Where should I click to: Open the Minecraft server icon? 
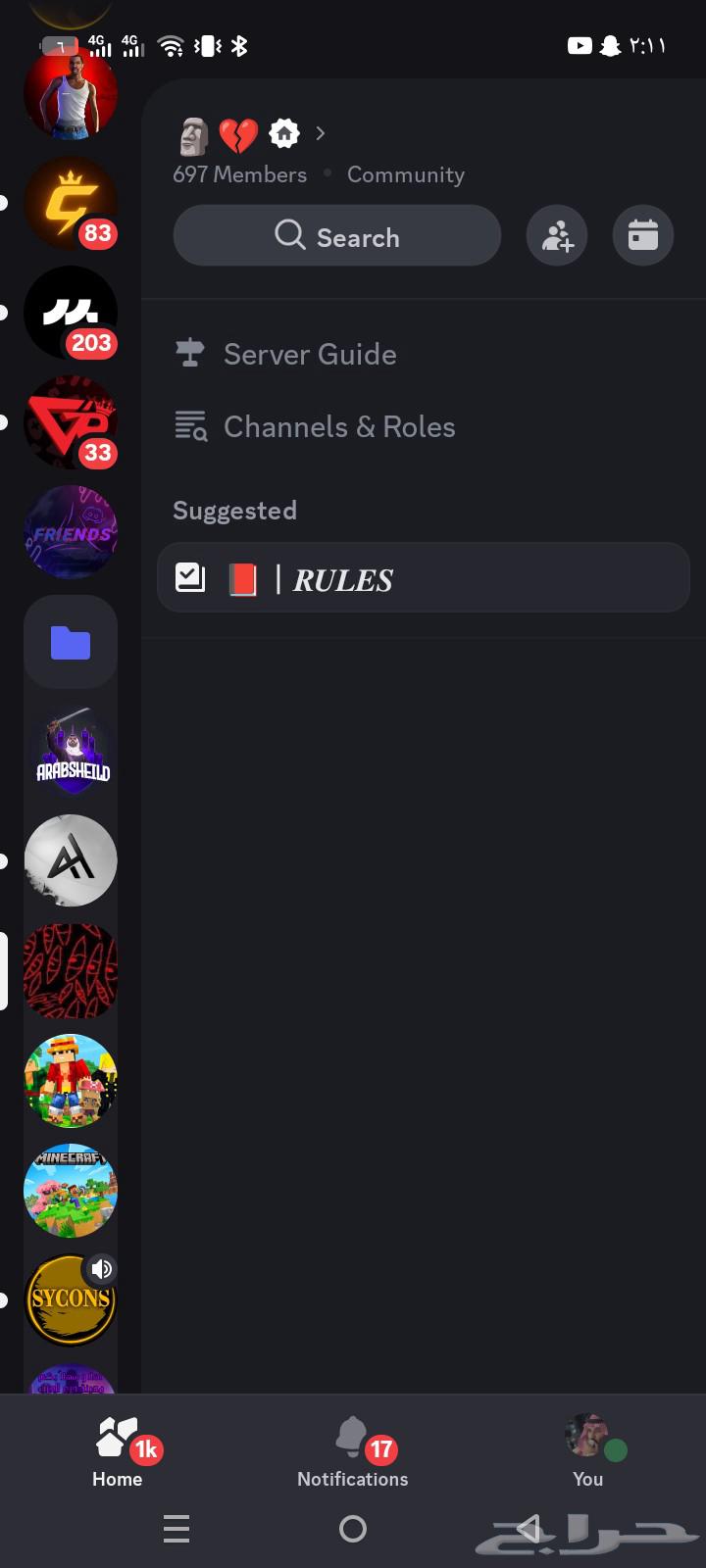tap(70, 1191)
